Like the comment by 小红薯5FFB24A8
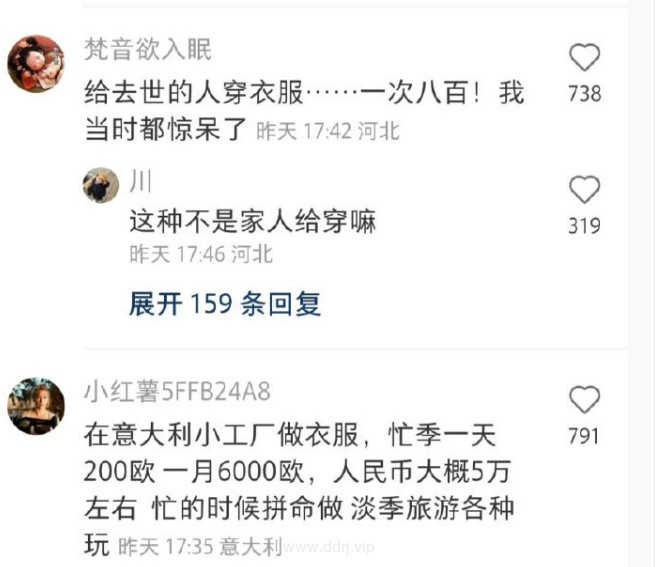Viewport: 655px width, 567px height. click(x=584, y=400)
